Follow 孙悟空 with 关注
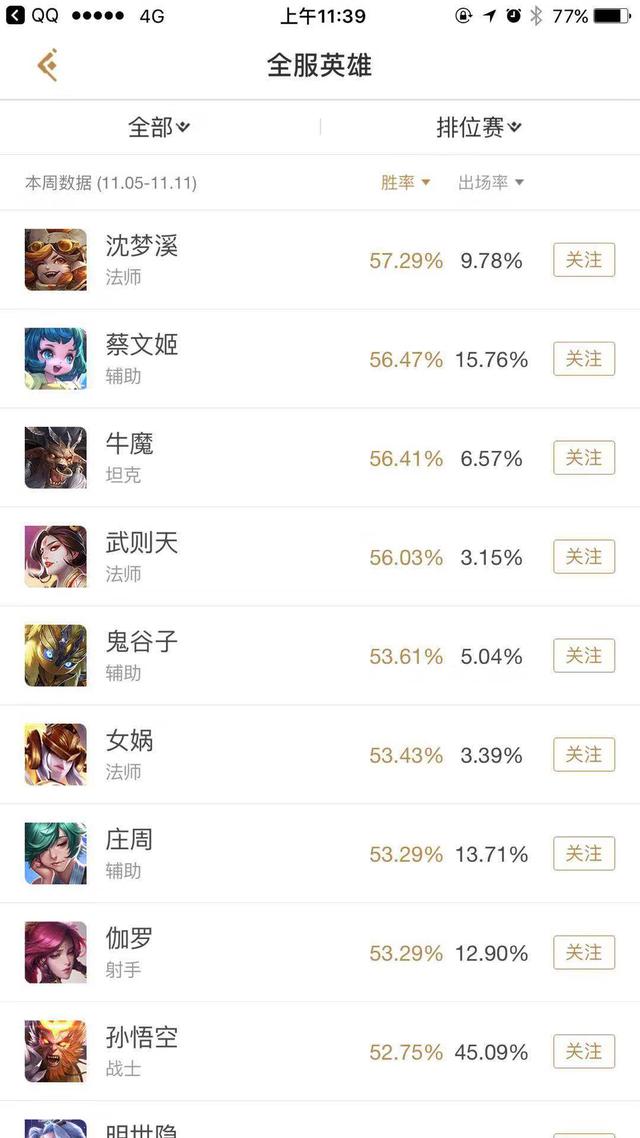Screen dimensions: 640x1138 pos(584,1052)
